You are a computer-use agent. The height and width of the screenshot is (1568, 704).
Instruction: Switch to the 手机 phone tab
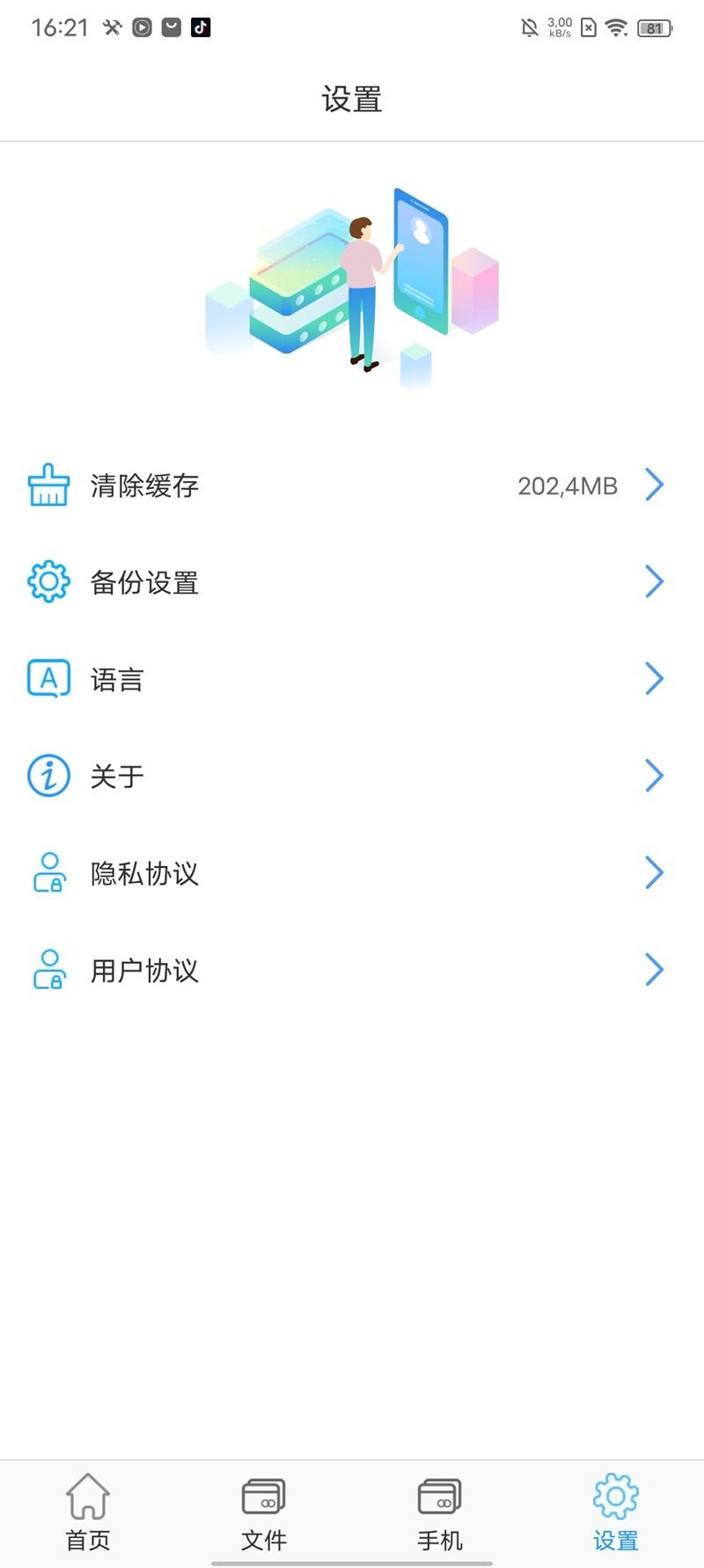coord(440,1513)
